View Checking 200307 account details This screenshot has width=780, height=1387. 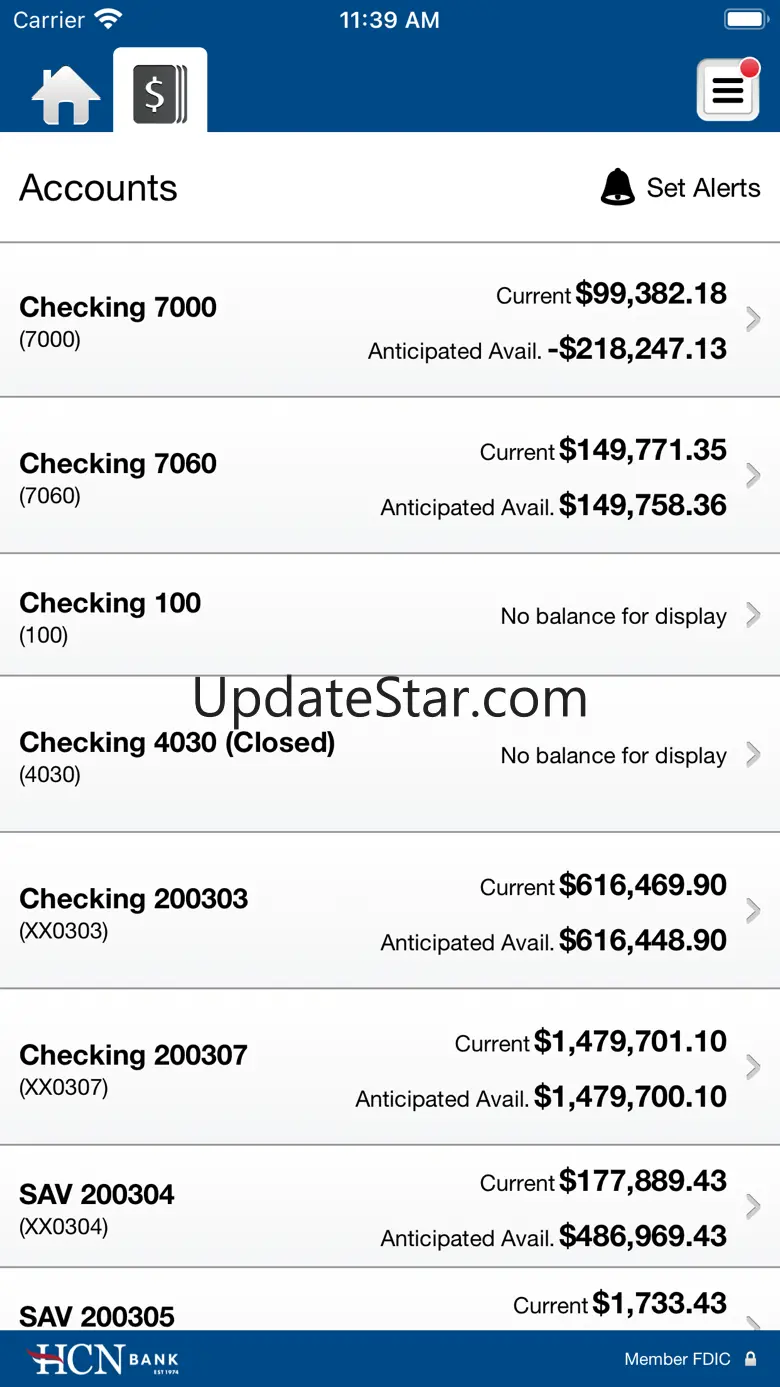point(390,1067)
